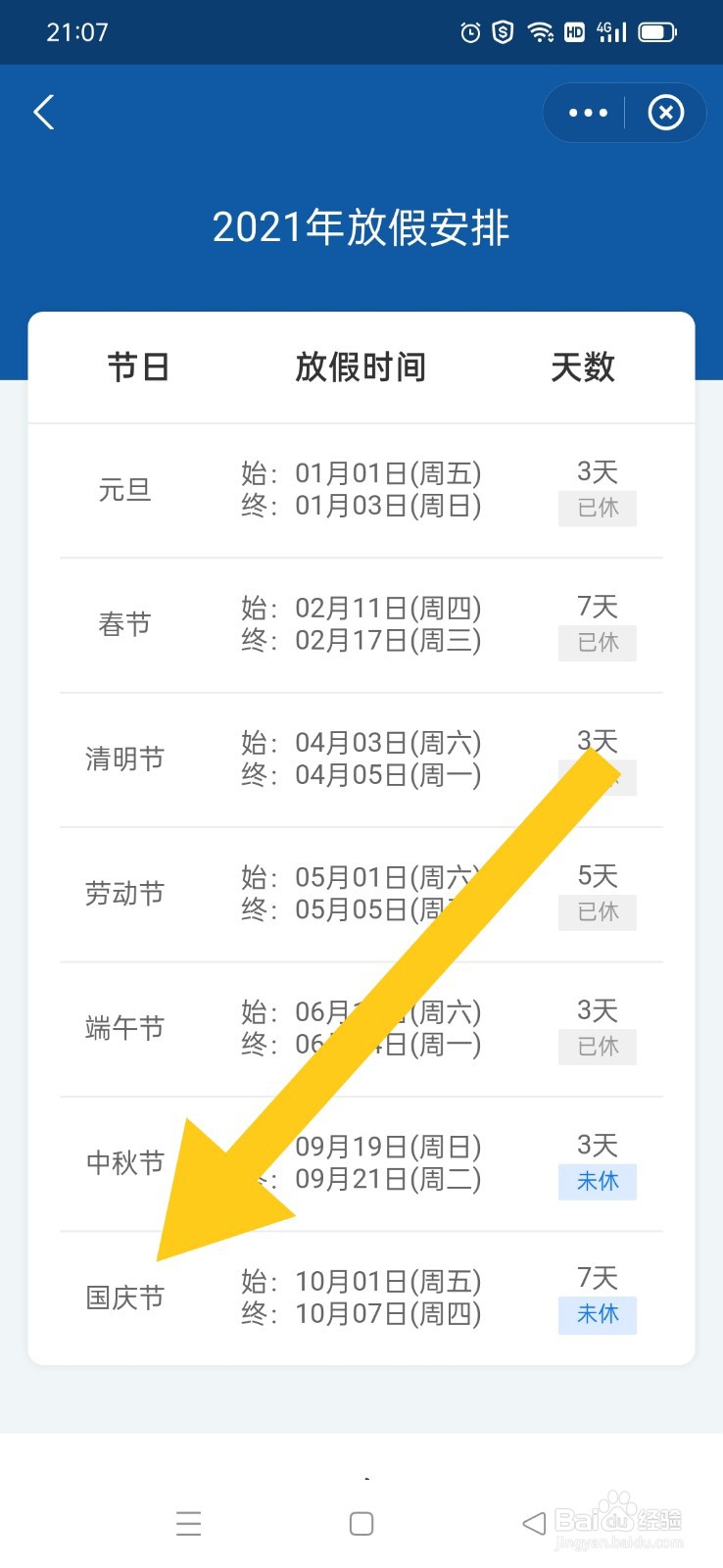Tap the Wi-Fi icon in the status bar

pyautogui.click(x=540, y=31)
